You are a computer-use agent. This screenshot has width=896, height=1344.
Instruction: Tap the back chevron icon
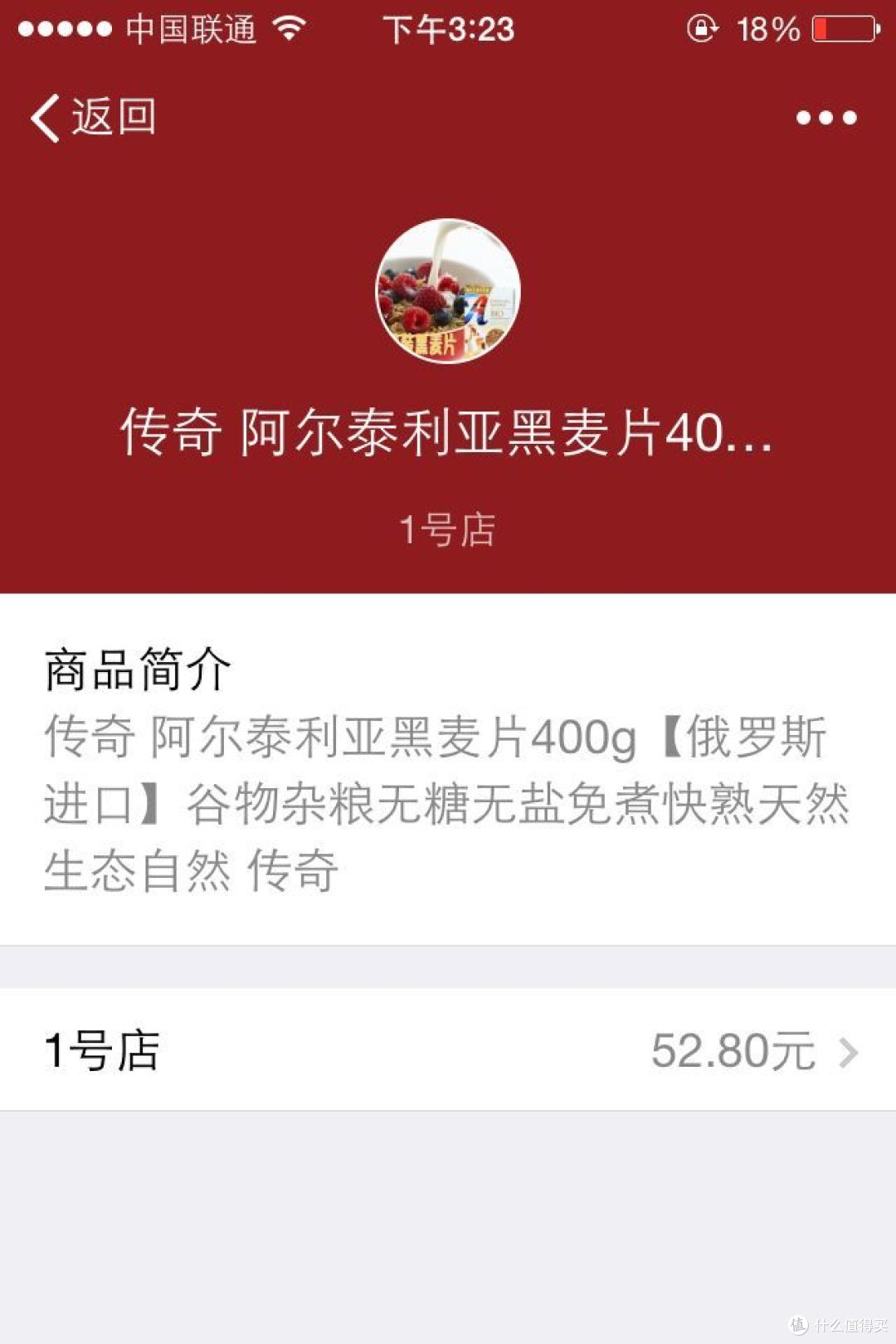point(47,116)
